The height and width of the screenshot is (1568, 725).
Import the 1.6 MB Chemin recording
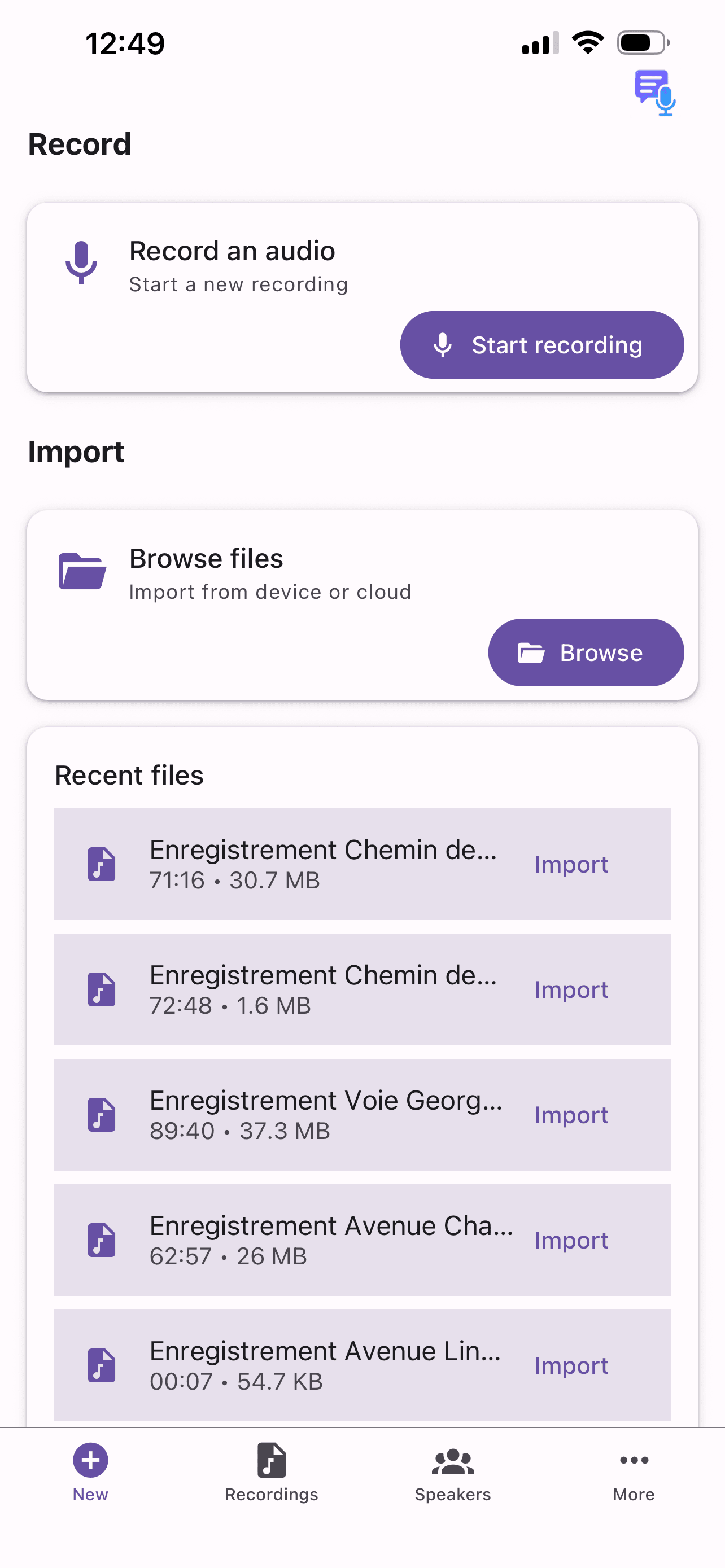click(x=571, y=990)
